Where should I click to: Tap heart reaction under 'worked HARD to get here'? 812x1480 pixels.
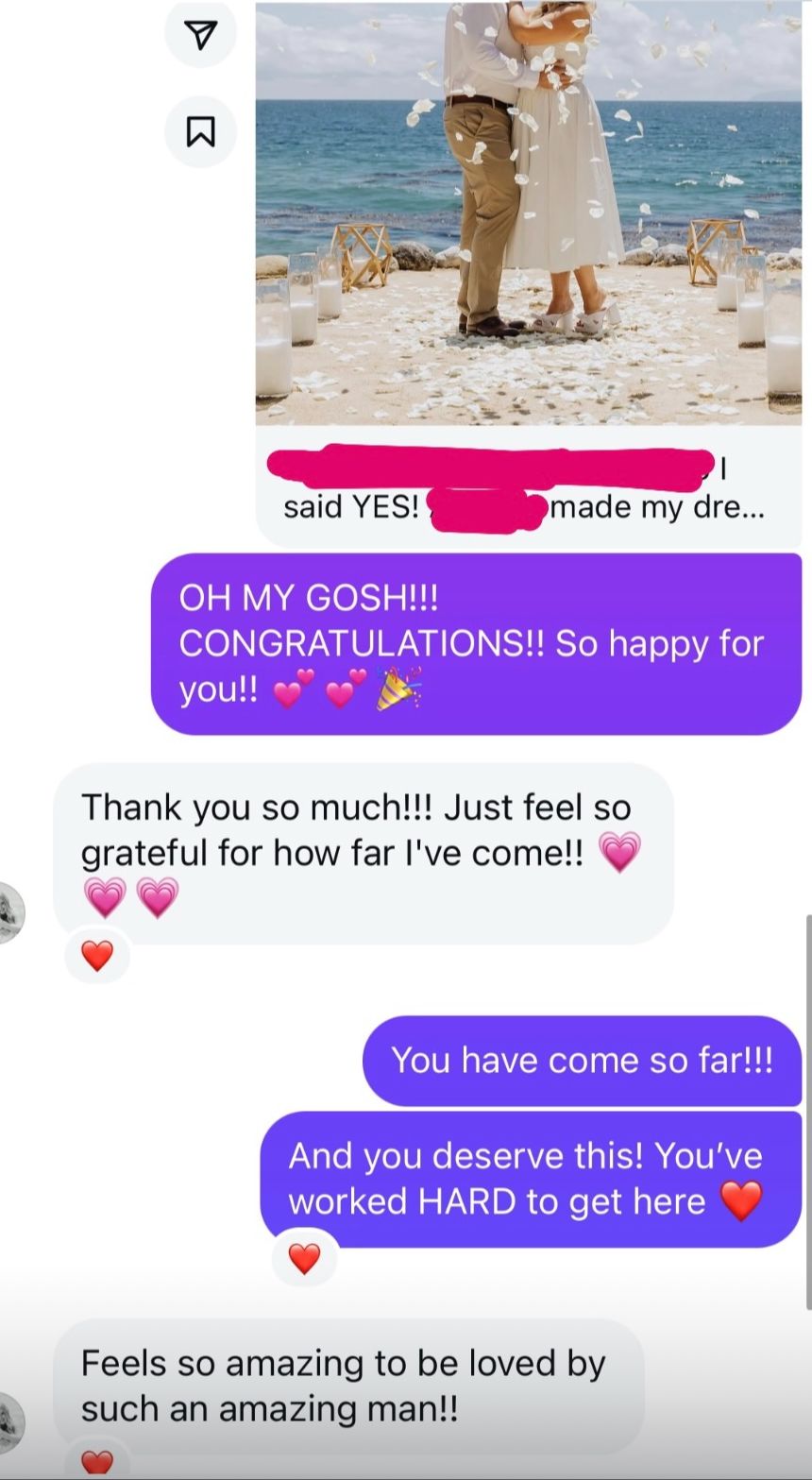[x=304, y=1258]
